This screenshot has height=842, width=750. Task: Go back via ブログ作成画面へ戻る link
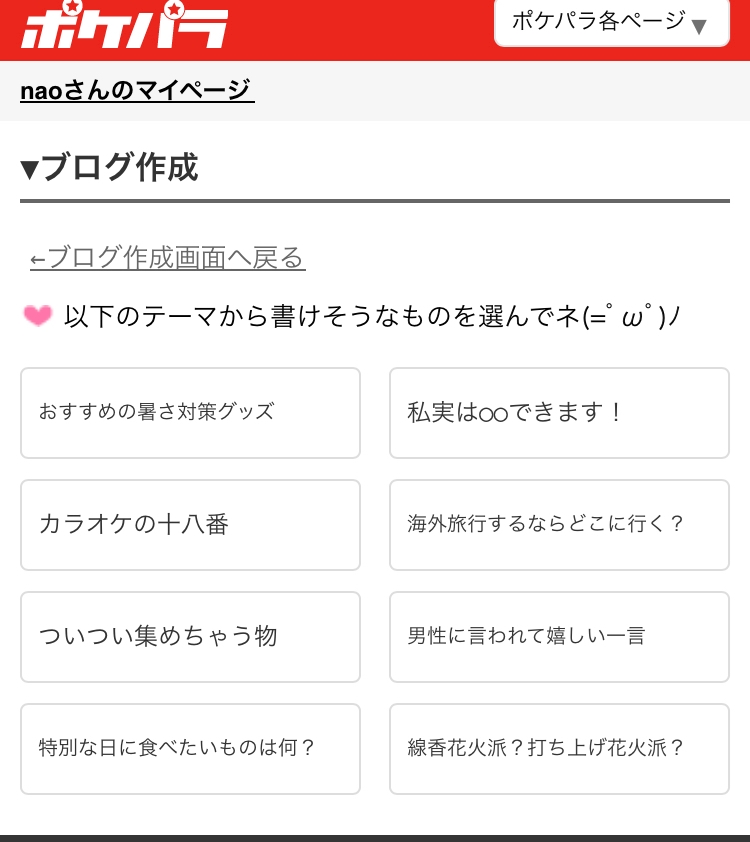168,258
